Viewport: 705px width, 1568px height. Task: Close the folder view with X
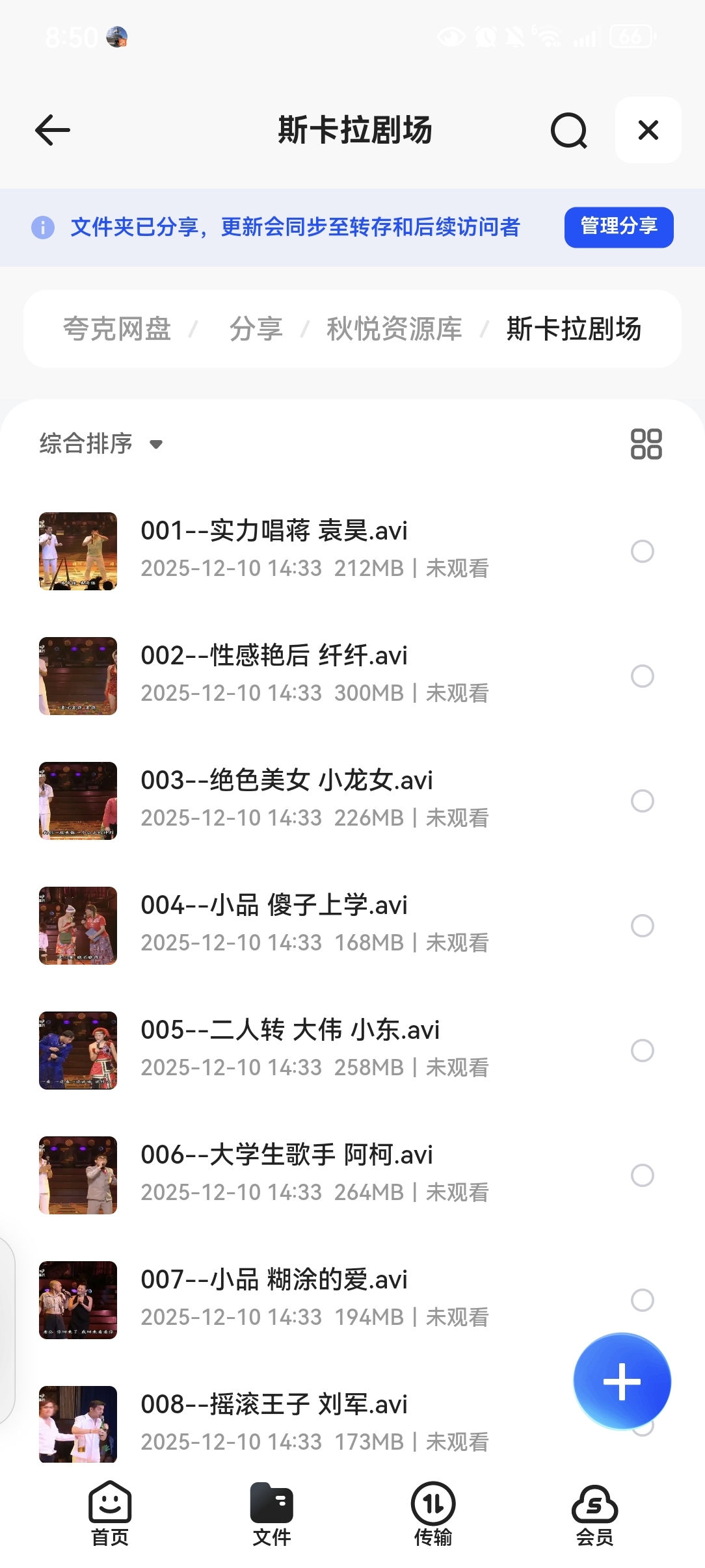point(648,130)
